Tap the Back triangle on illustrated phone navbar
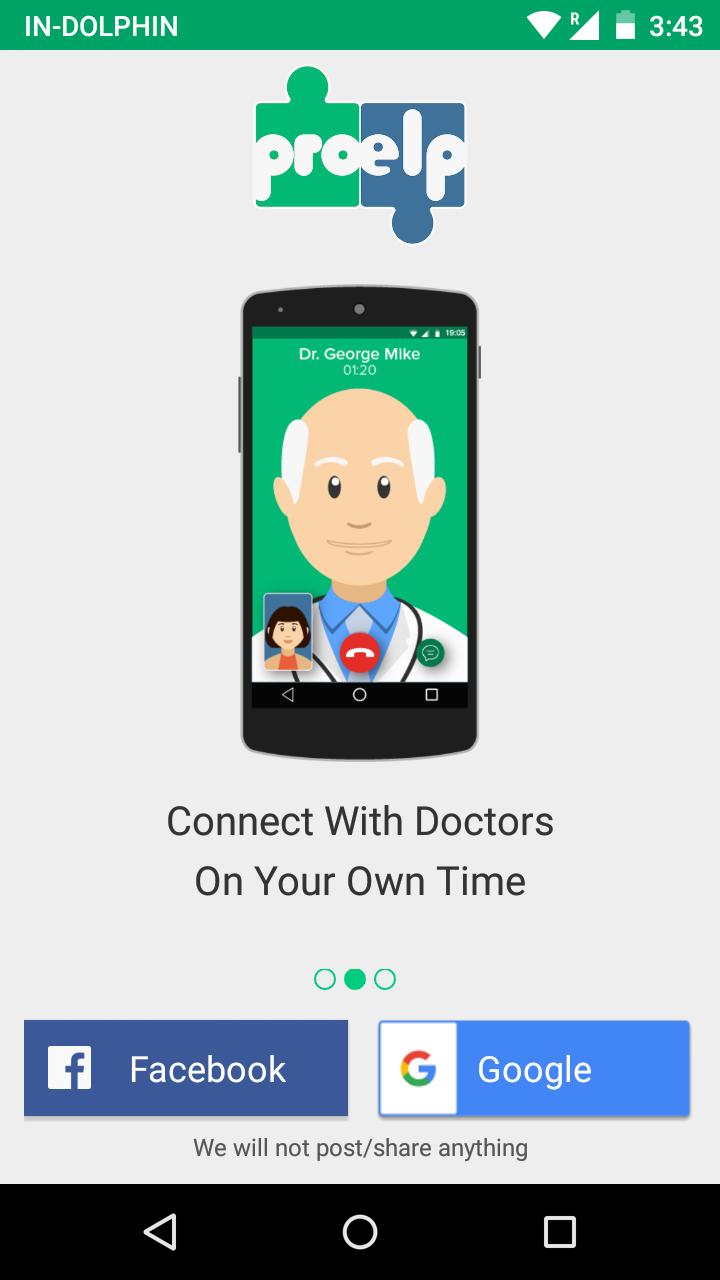The image size is (720, 1280). coord(287,692)
